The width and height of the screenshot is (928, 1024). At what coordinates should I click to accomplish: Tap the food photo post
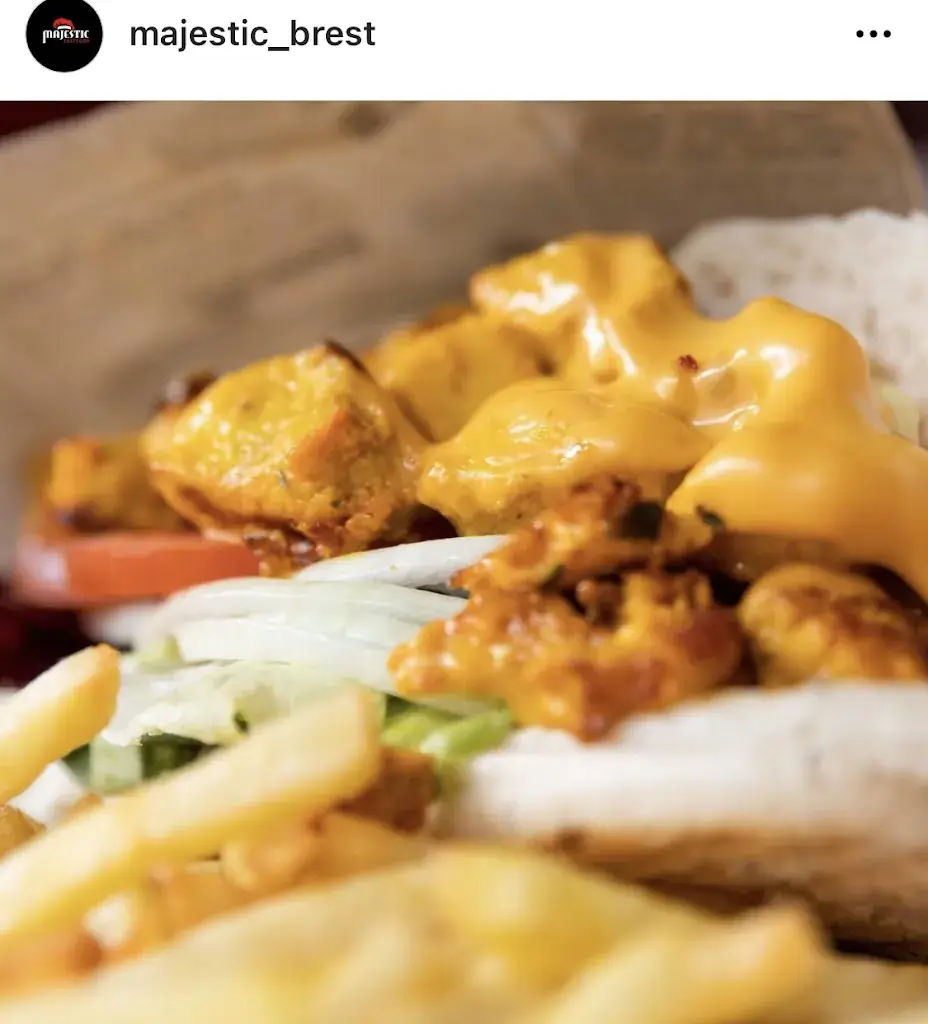coord(464,560)
